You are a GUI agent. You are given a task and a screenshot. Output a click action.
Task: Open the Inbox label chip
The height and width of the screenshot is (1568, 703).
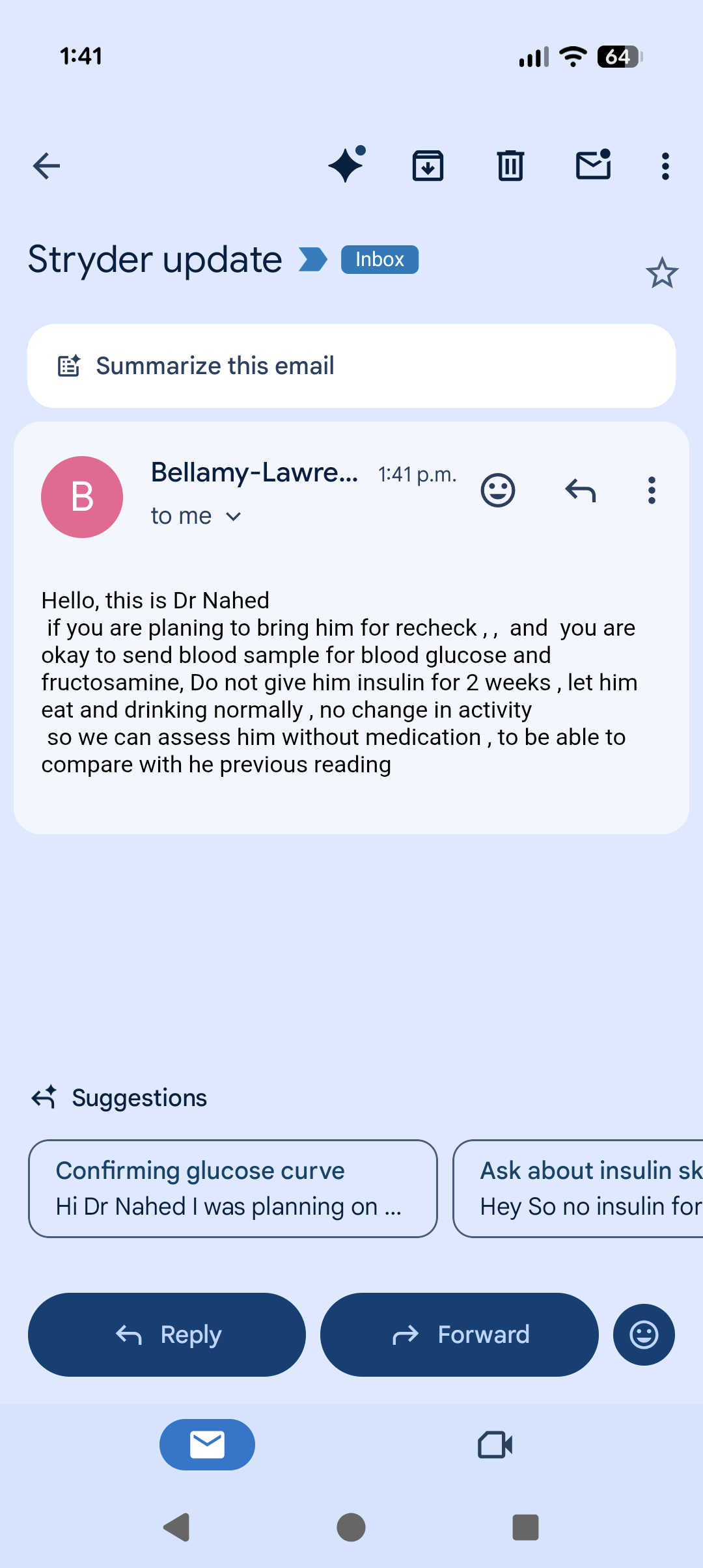379,260
